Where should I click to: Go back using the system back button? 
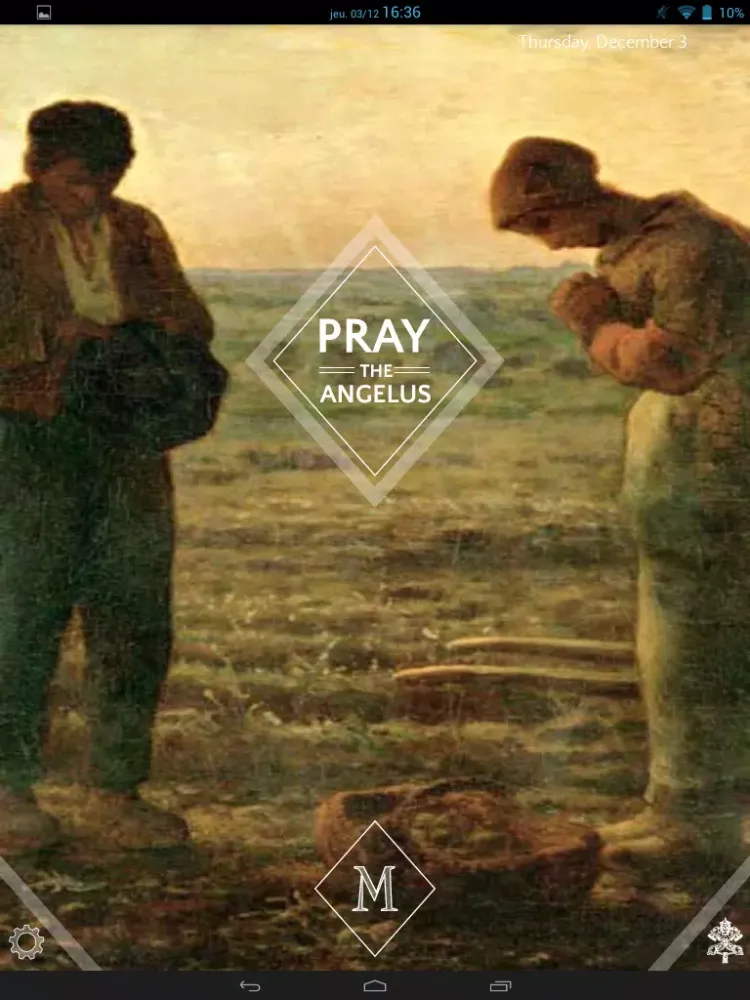250,986
